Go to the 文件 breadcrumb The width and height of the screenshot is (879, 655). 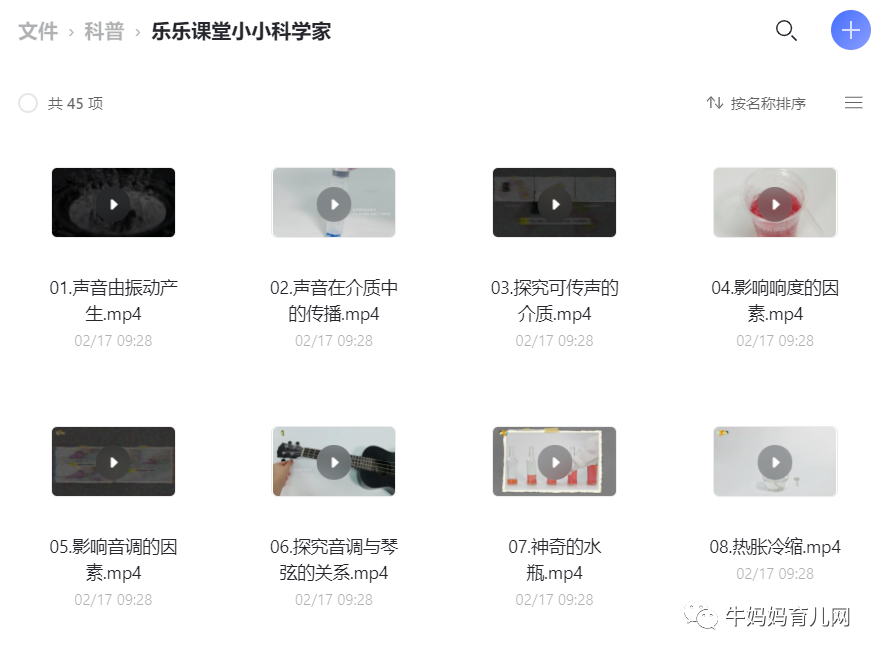[x=38, y=32]
